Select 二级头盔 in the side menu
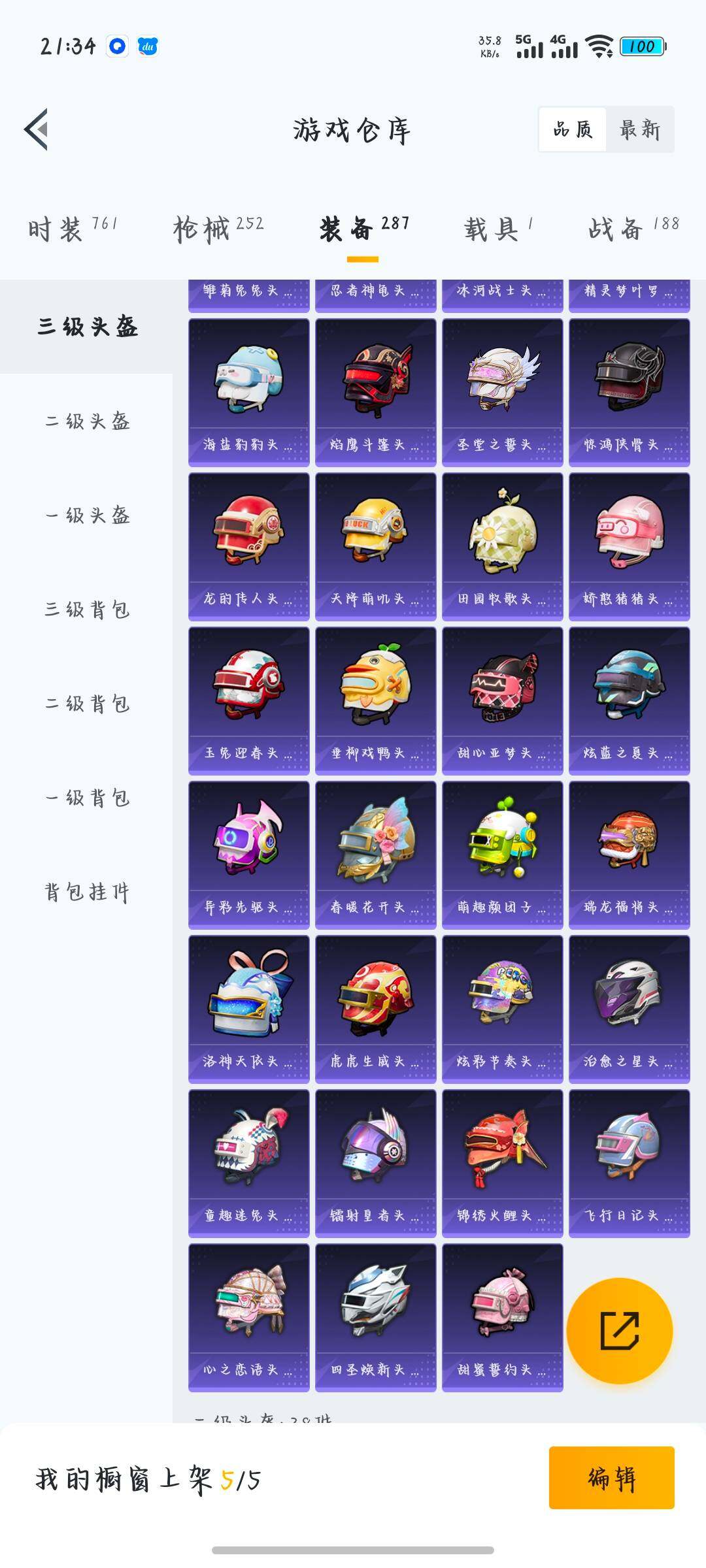 click(x=87, y=421)
